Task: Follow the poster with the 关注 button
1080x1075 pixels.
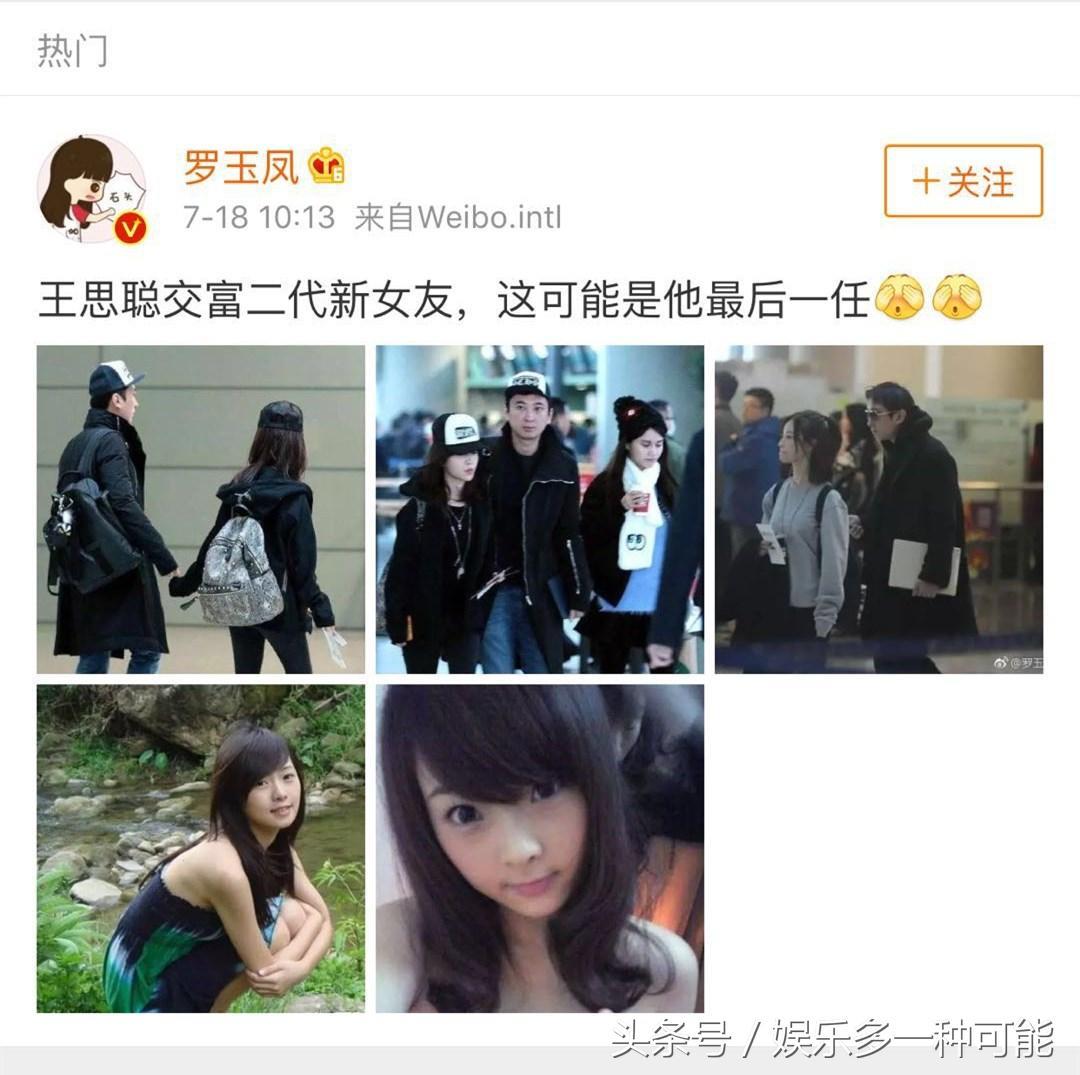Action: [963, 181]
